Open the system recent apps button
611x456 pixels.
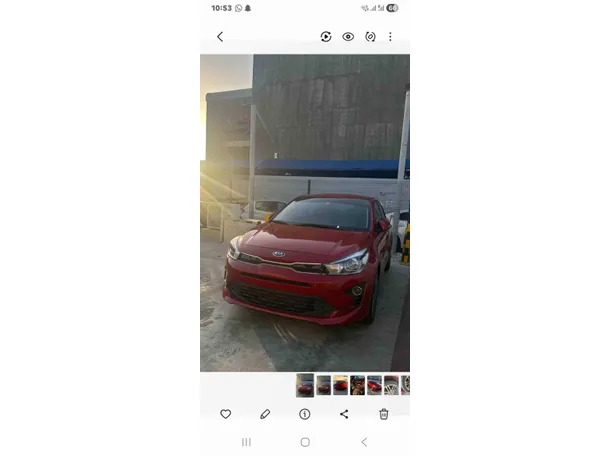tap(246, 442)
